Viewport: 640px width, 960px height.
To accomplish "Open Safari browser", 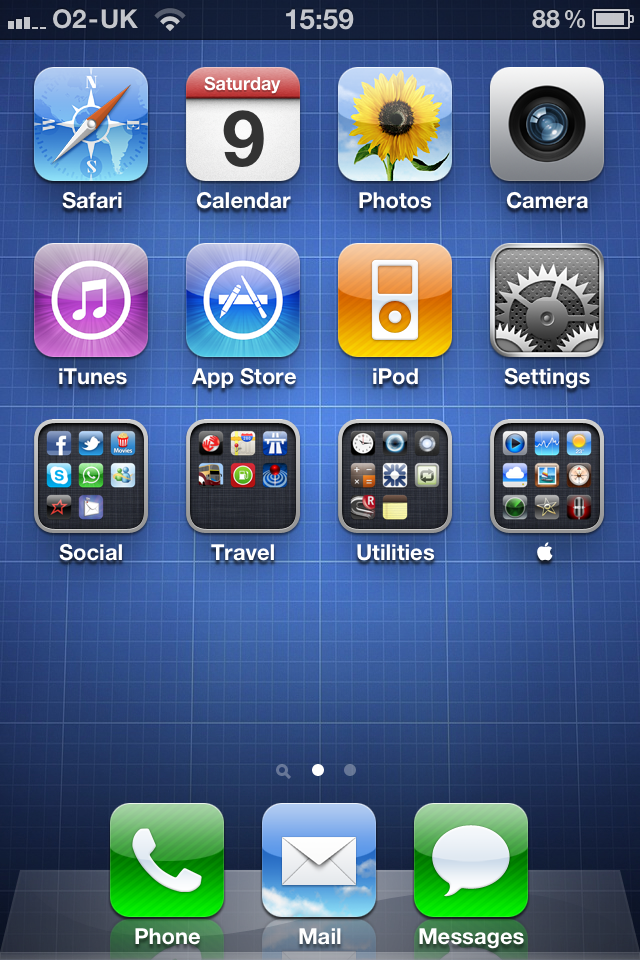I will pyautogui.click(x=91, y=124).
